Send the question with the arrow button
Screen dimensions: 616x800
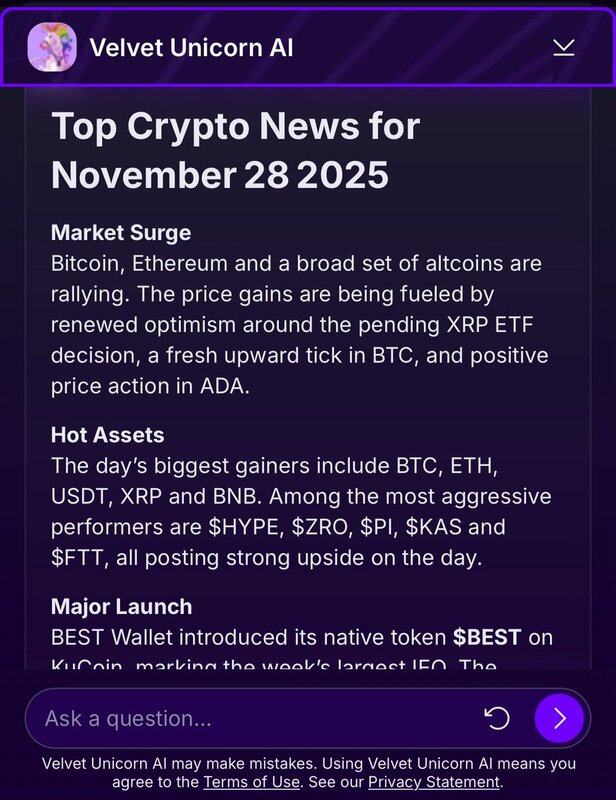tap(559, 718)
